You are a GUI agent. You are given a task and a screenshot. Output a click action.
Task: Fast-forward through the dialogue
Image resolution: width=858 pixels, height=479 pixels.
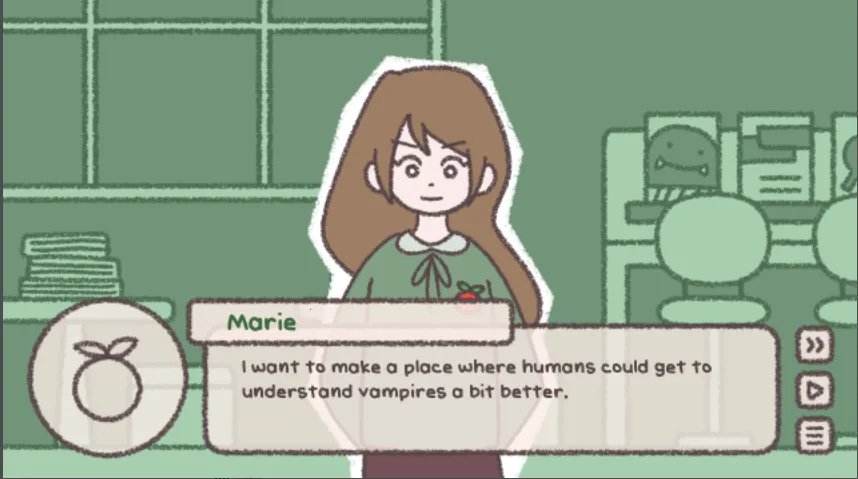click(x=816, y=346)
